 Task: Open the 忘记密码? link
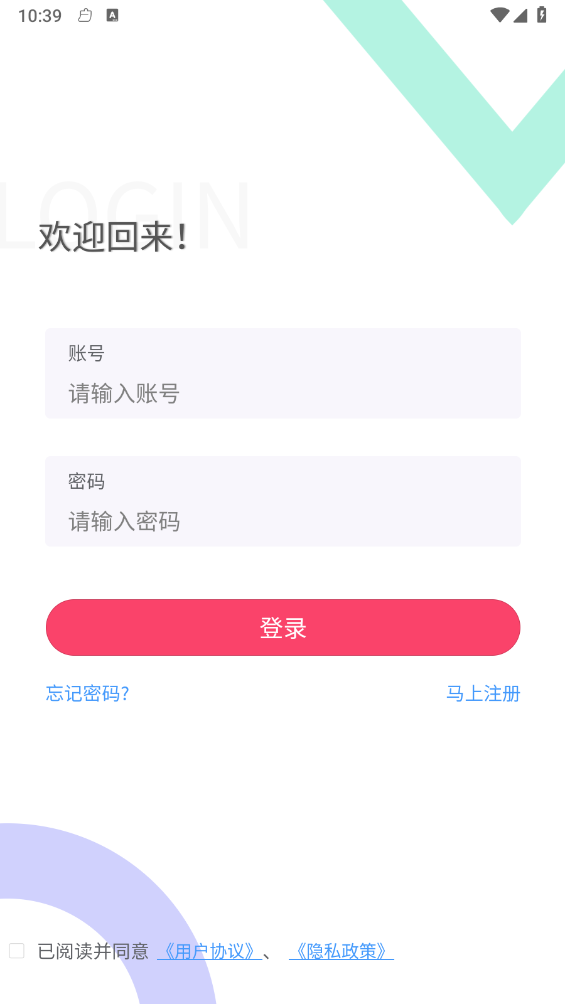tap(88, 693)
